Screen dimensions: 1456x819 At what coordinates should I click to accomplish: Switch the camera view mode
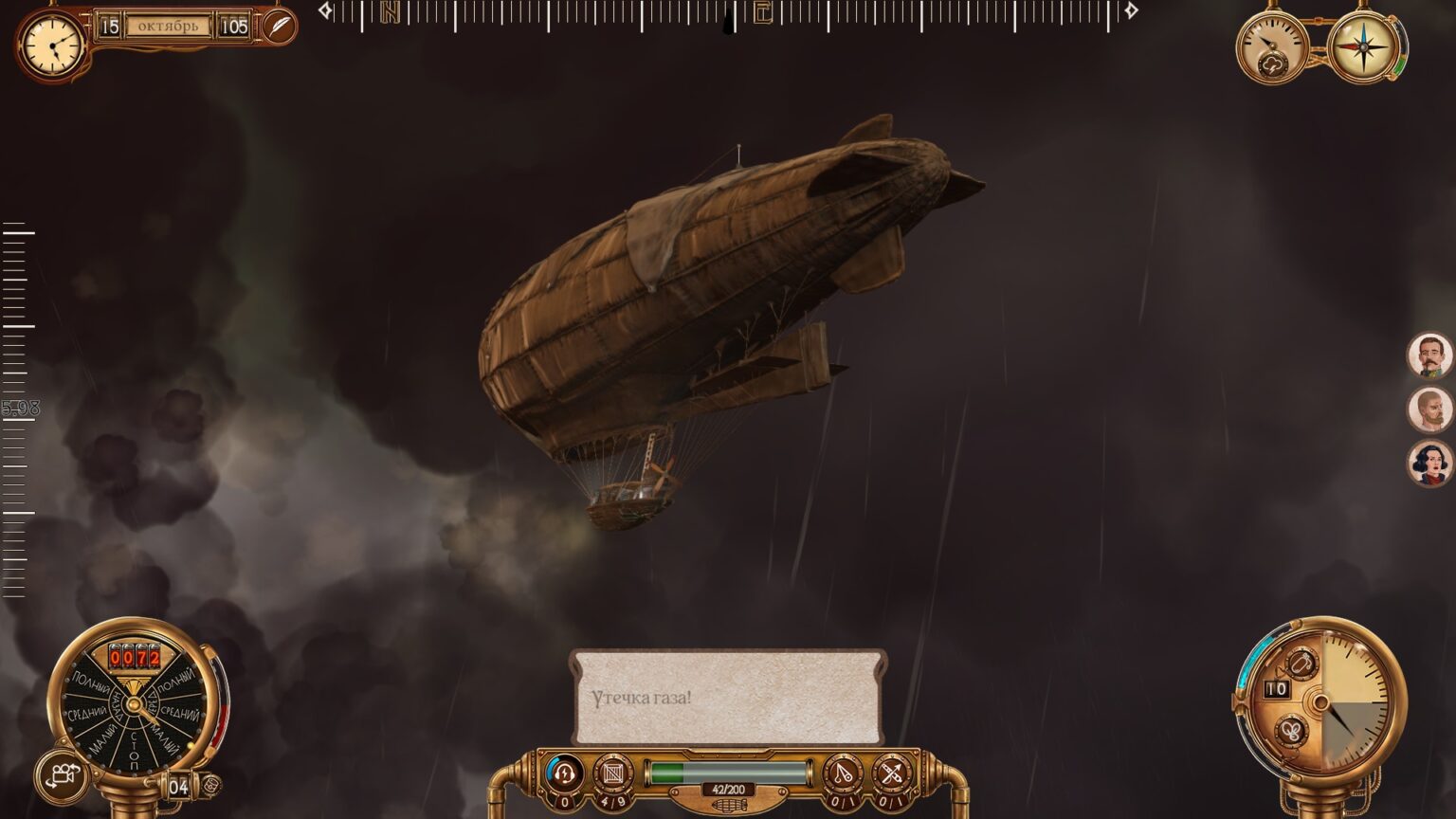coord(63,776)
